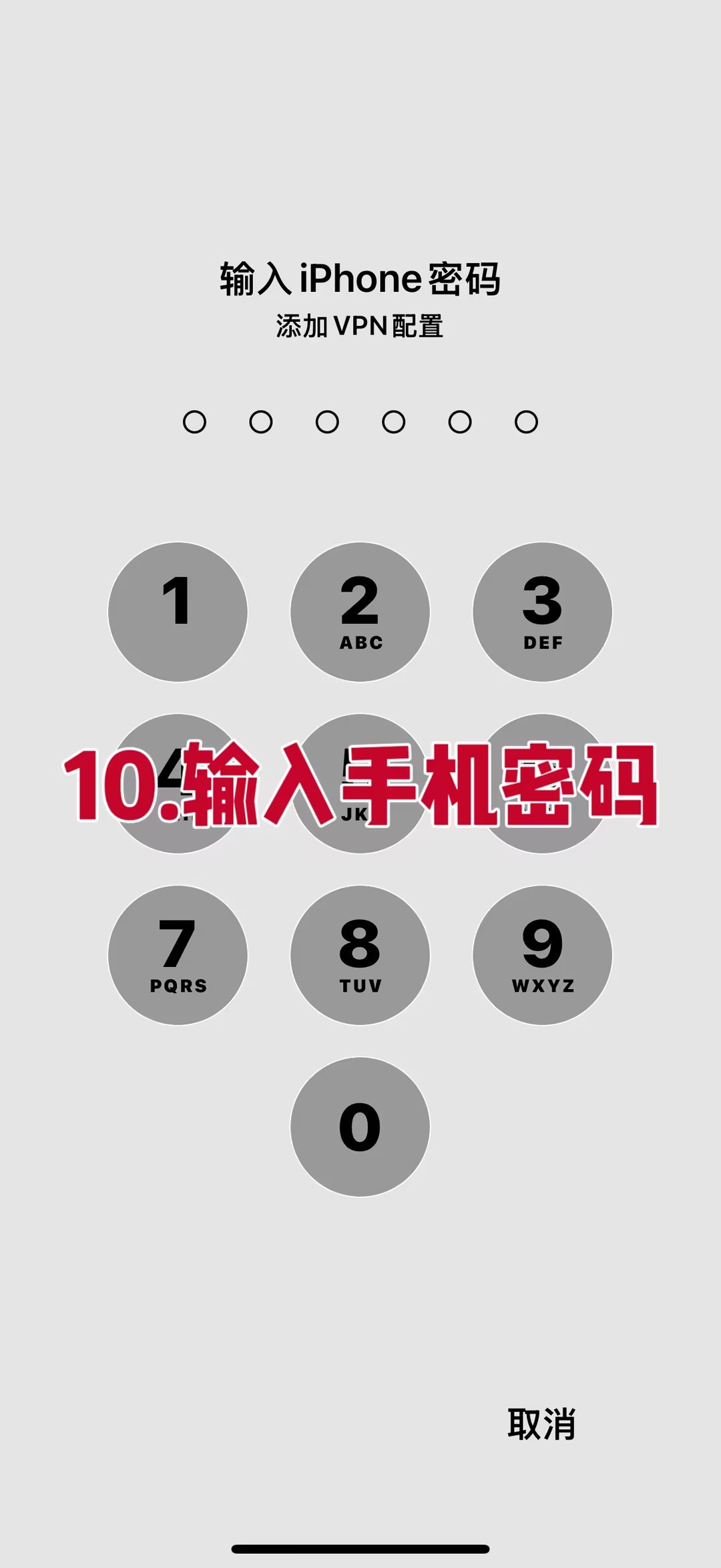This screenshot has height=1568, width=721.
Task: Enter digit 7 (PQRS) on the keypad
Action: [178, 955]
